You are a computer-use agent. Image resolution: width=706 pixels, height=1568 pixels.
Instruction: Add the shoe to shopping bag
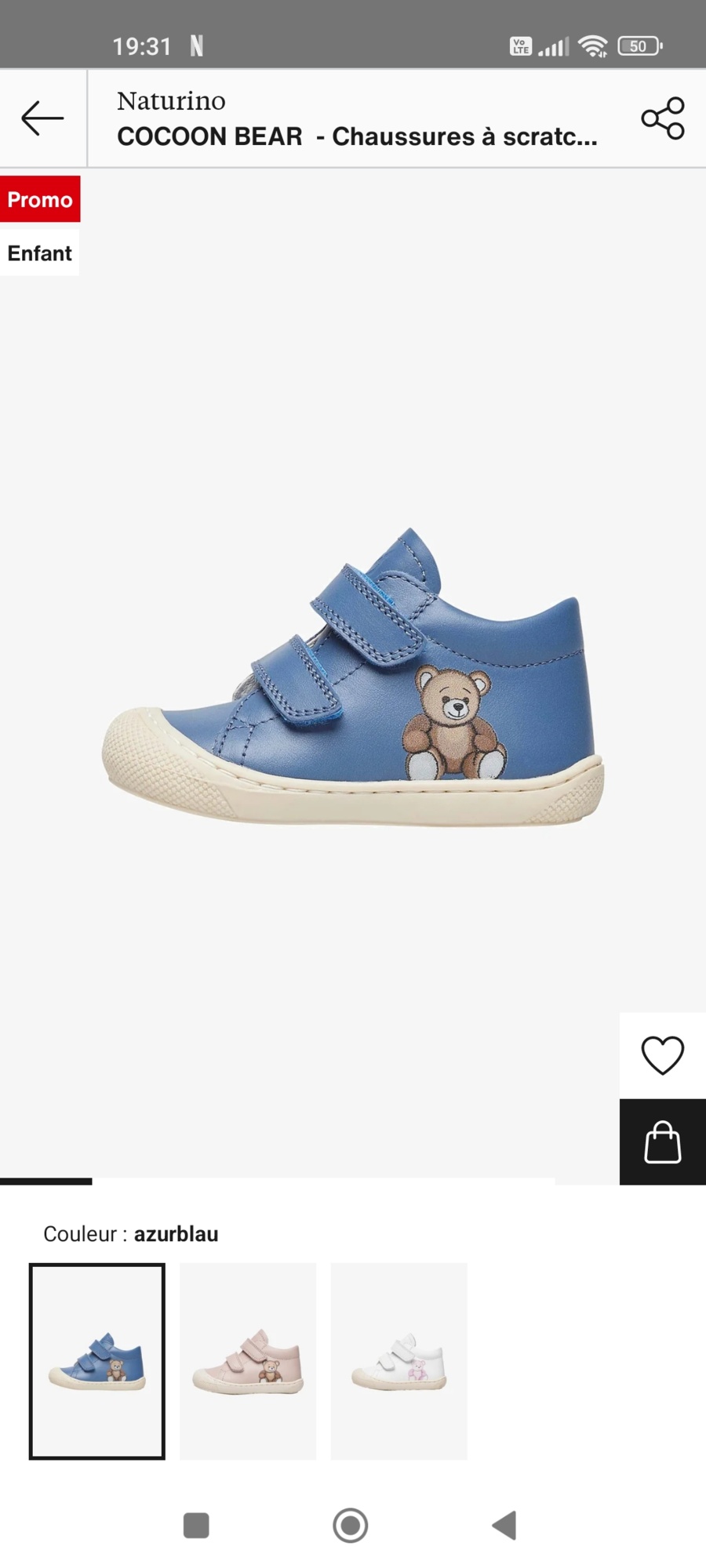[662, 1142]
